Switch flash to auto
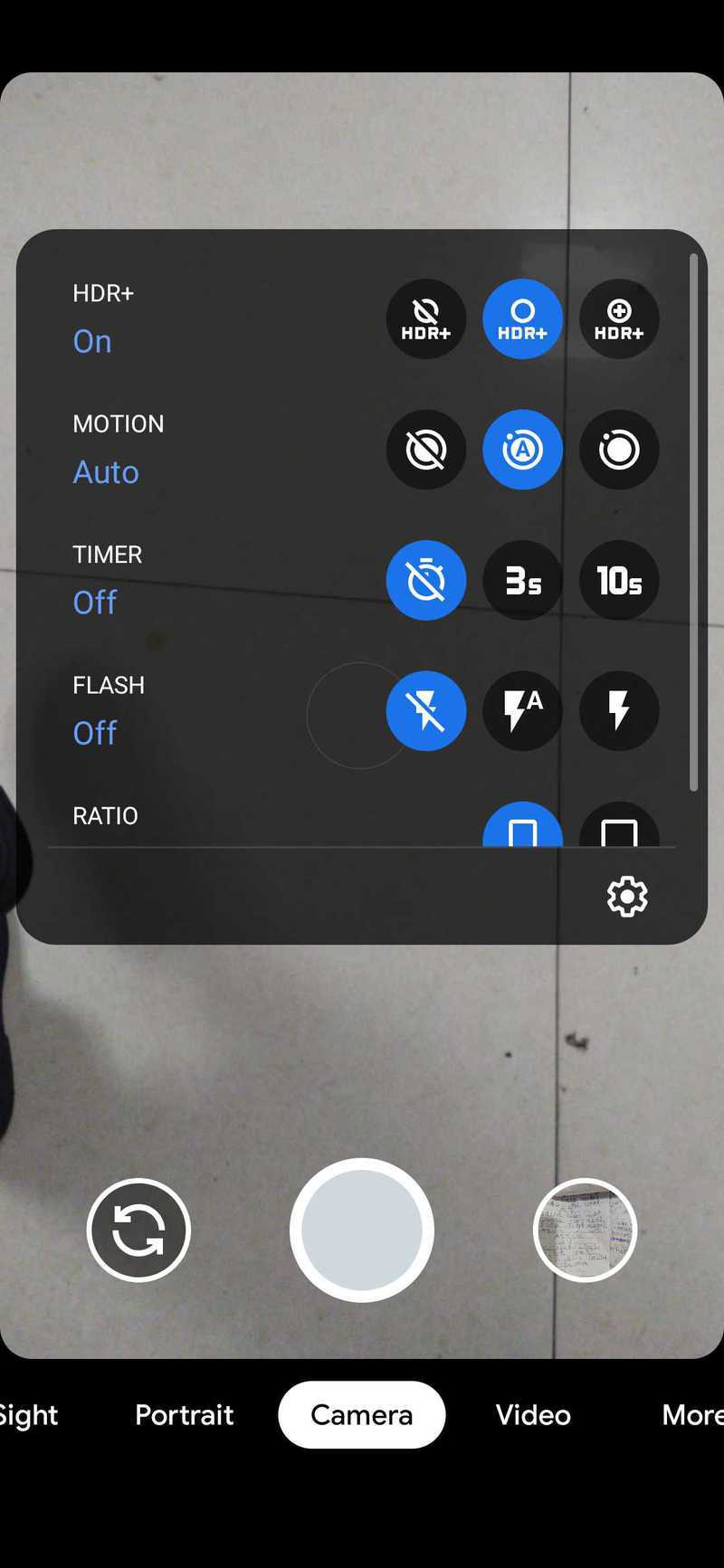The height and width of the screenshot is (1568, 724). click(x=522, y=711)
